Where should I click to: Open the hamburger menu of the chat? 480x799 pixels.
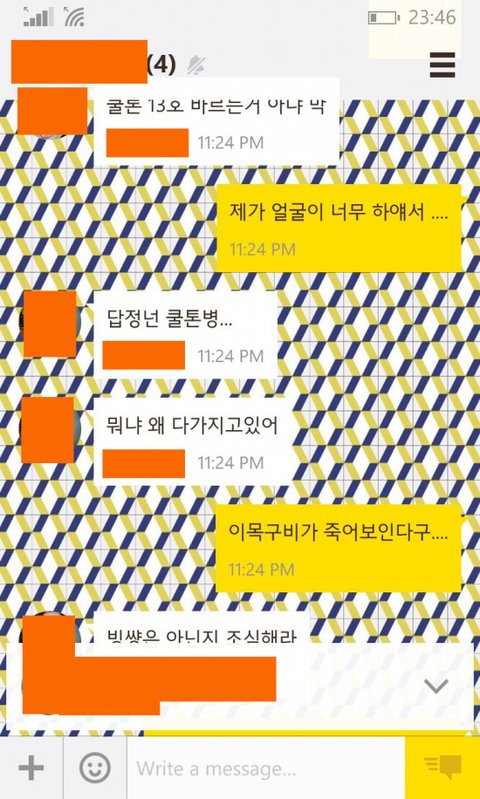[x=442, y=65]
